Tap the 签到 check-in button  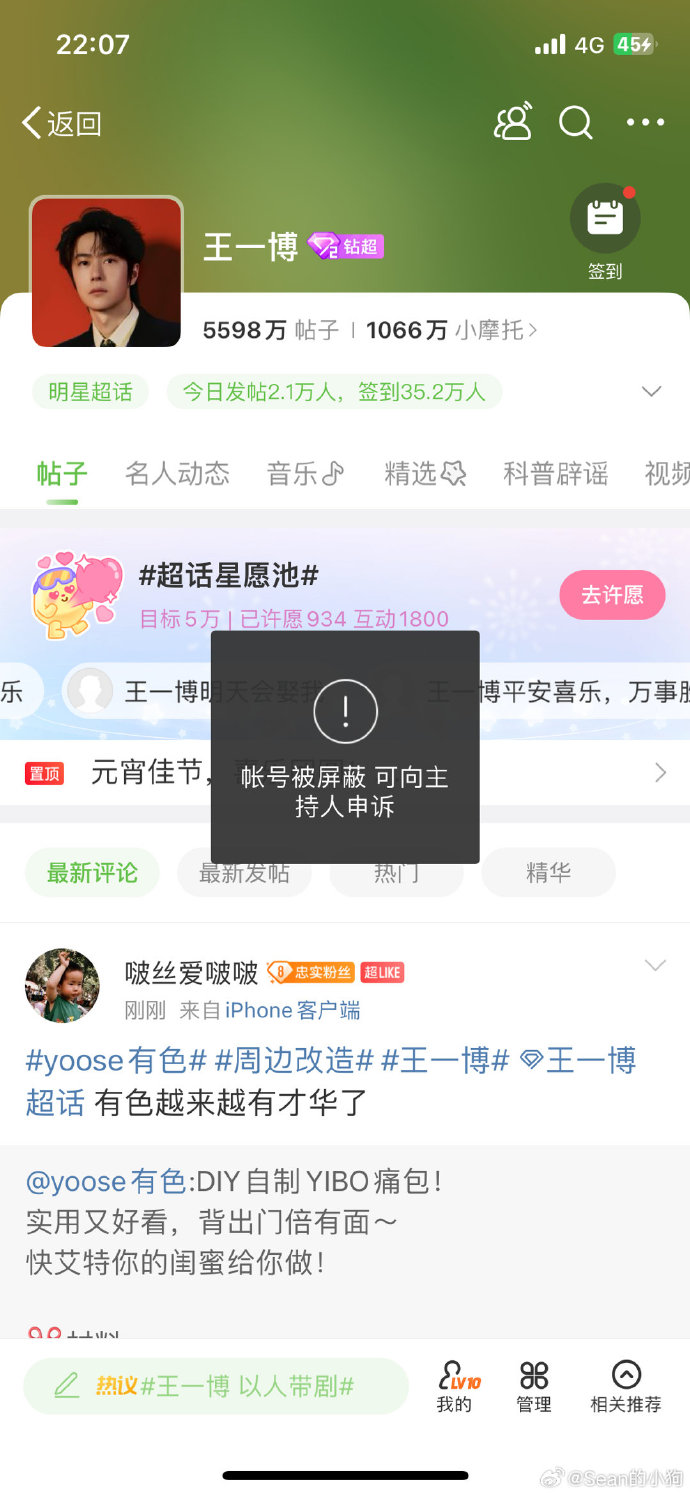604,230
